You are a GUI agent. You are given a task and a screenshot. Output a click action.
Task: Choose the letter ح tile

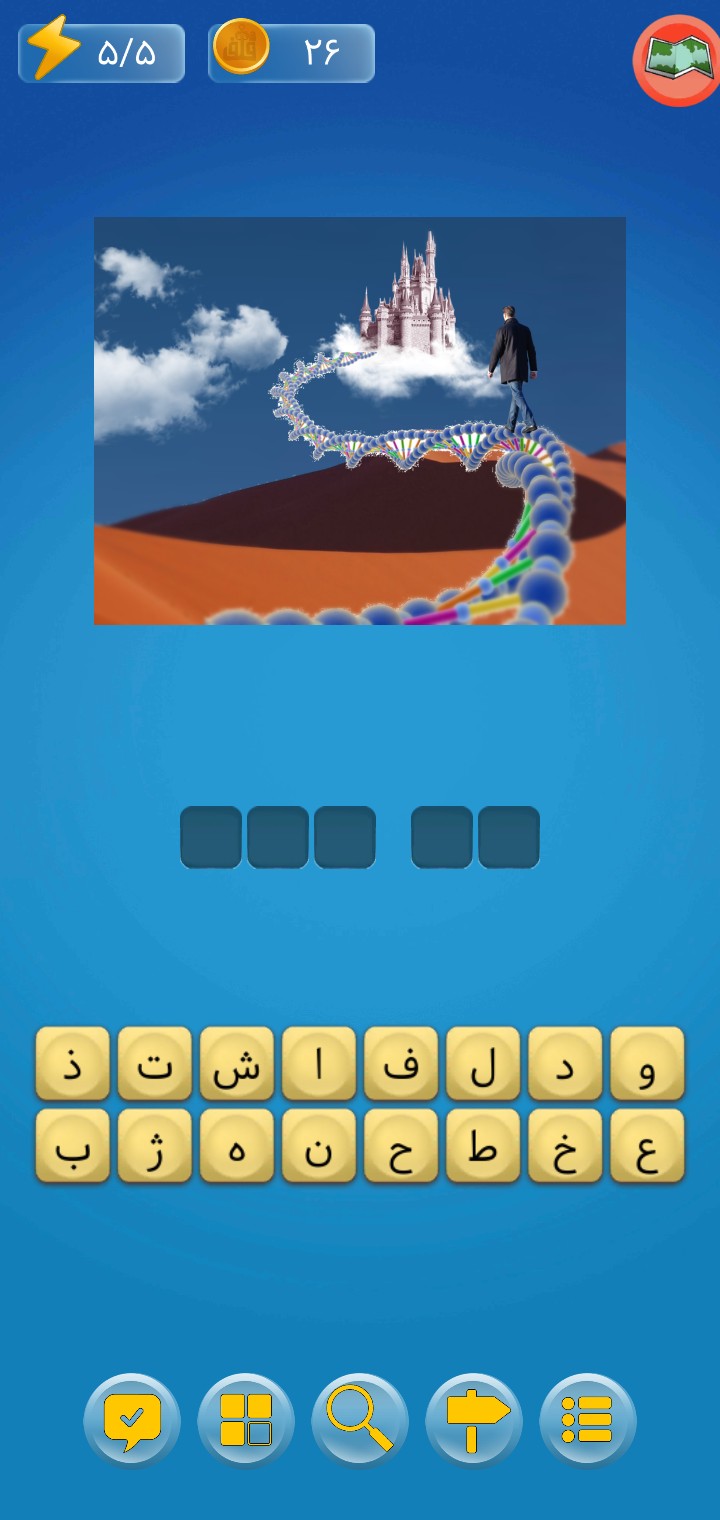click(x=401, y=1146)
